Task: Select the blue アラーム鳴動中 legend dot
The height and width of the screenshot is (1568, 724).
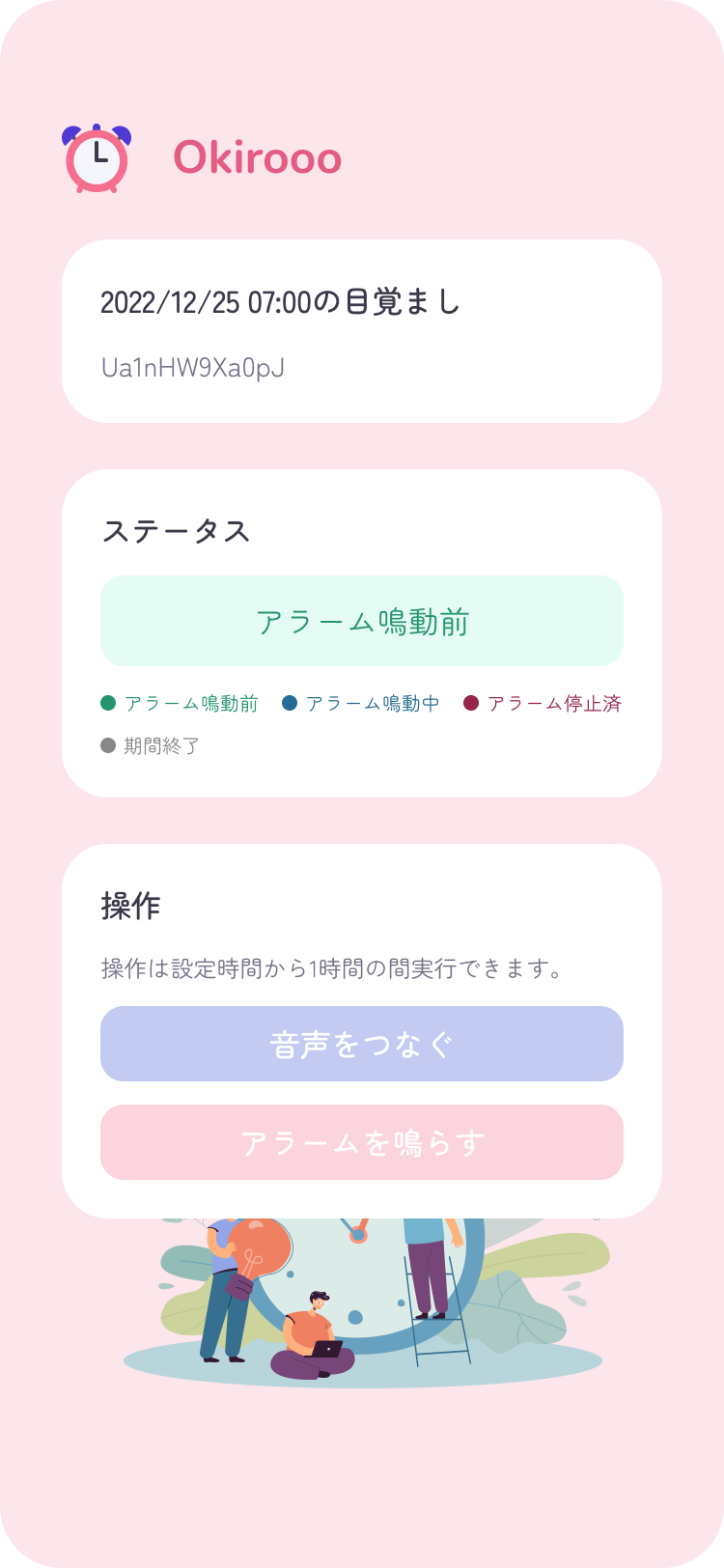Action: (x=291, y=702)
